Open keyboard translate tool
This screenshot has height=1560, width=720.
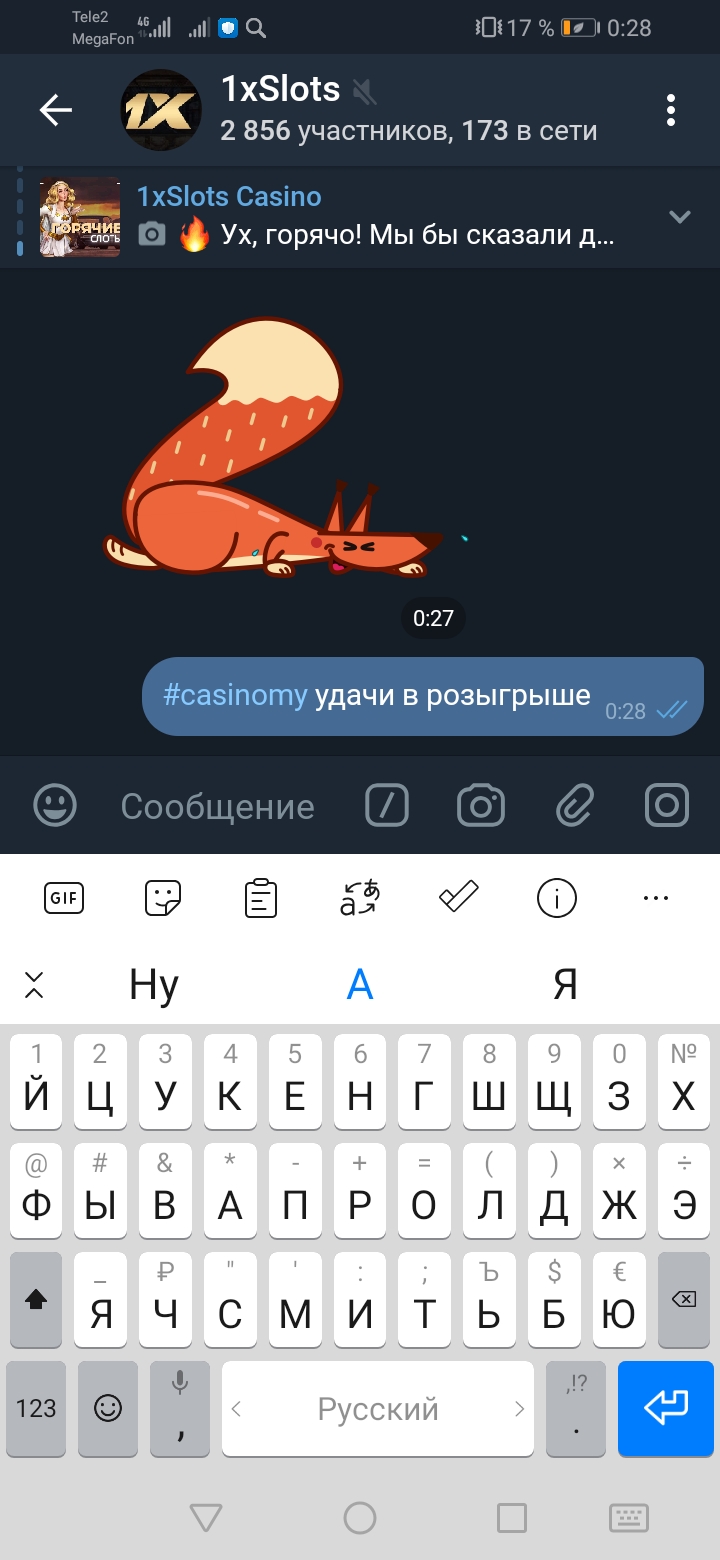[360, 898]
